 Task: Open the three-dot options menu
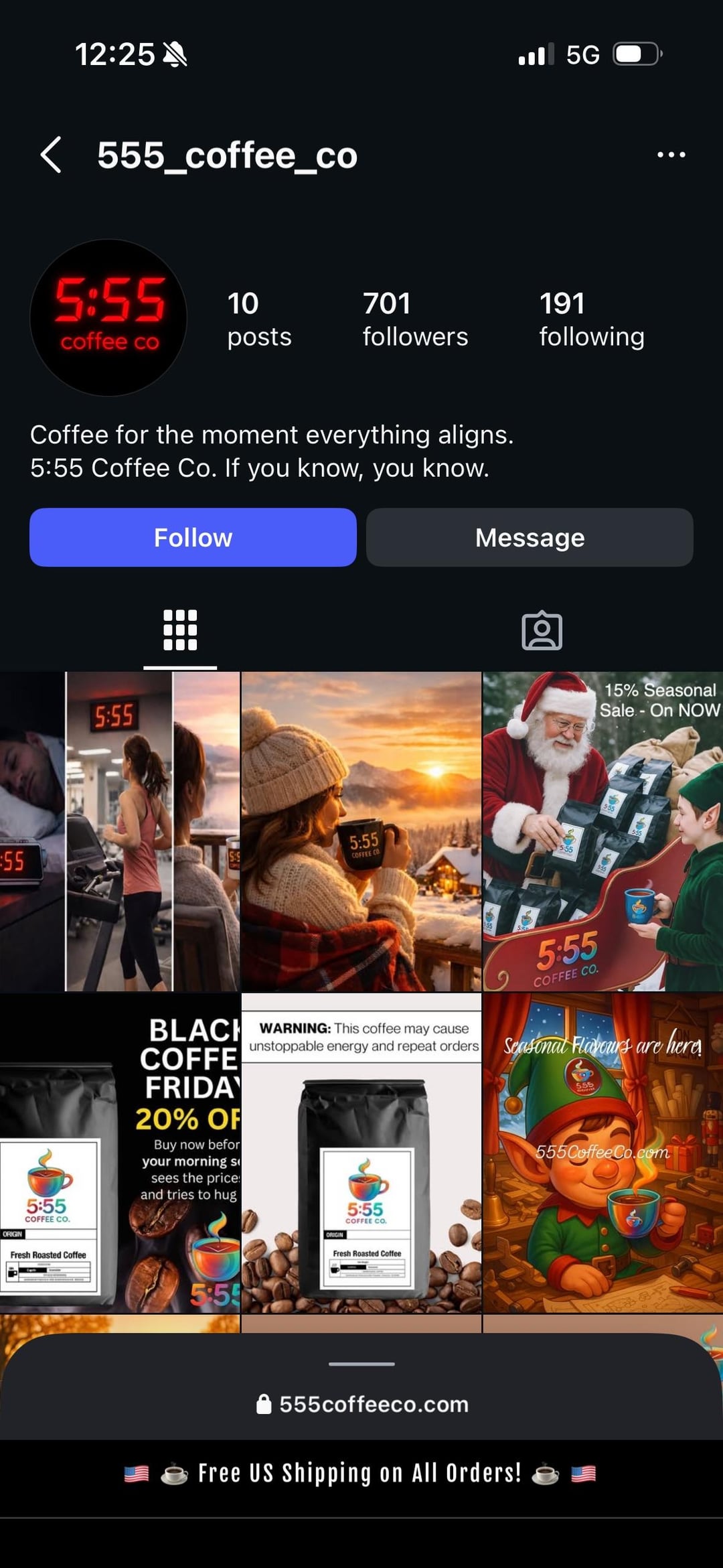[x=671, y=155]
